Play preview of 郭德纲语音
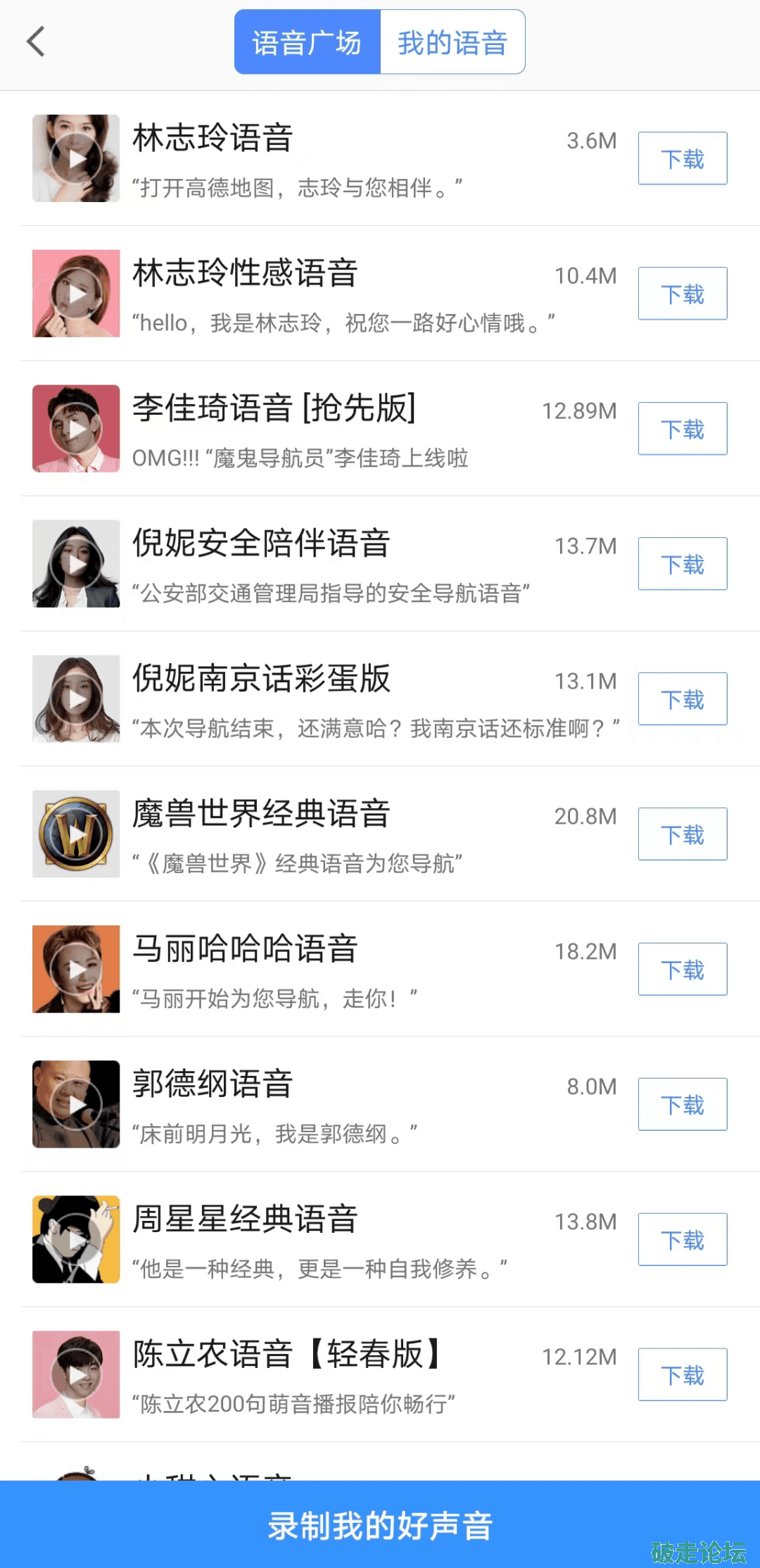The width and height of the screenshot is (760, 1568). click(x=76, y=1105)
